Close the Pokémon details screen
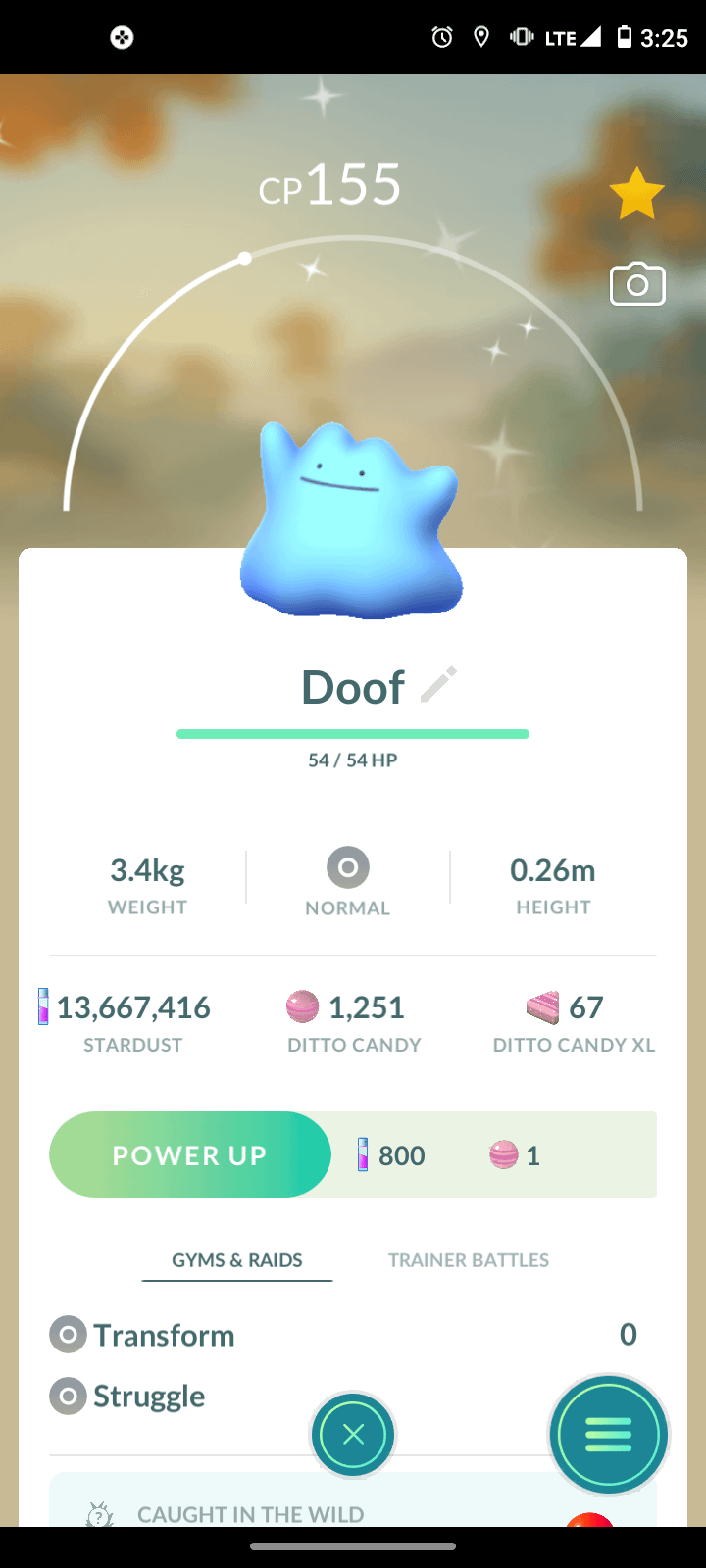706x1568 pixels. (x=353, y=1435)
